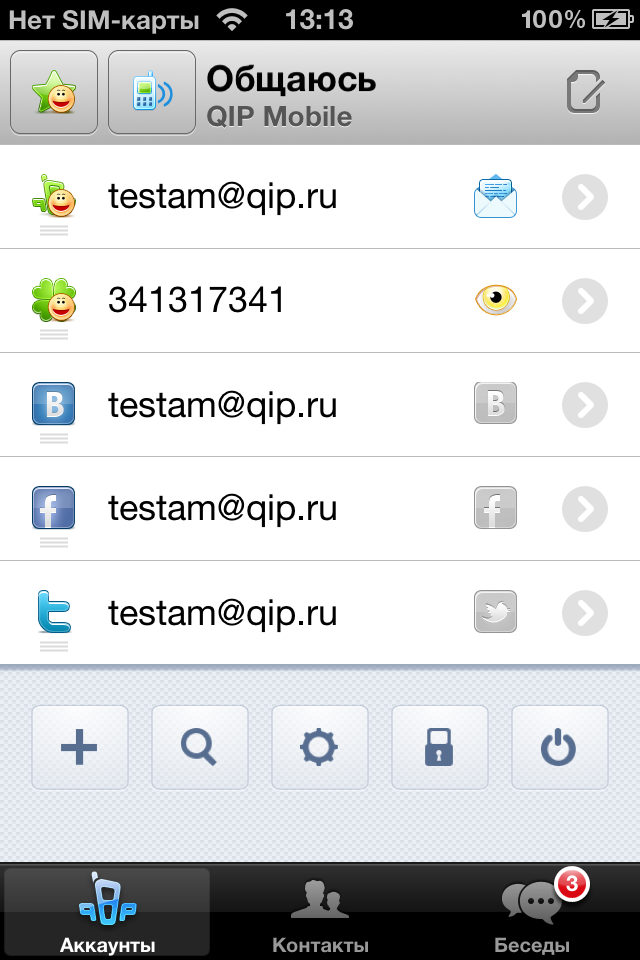This screenshot has width=640, height=960.
Task: Open the Facebook account details arrow
Action: tap(585, 509)
